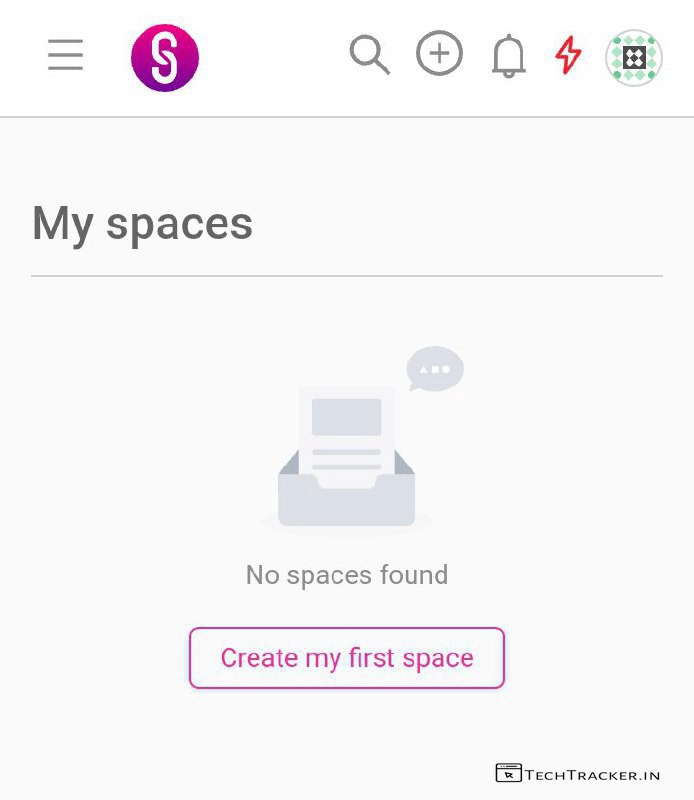The height and width of the screenshot is (800, 694).
Task: Tap the red lightning bolt icon
Action: 568,55
